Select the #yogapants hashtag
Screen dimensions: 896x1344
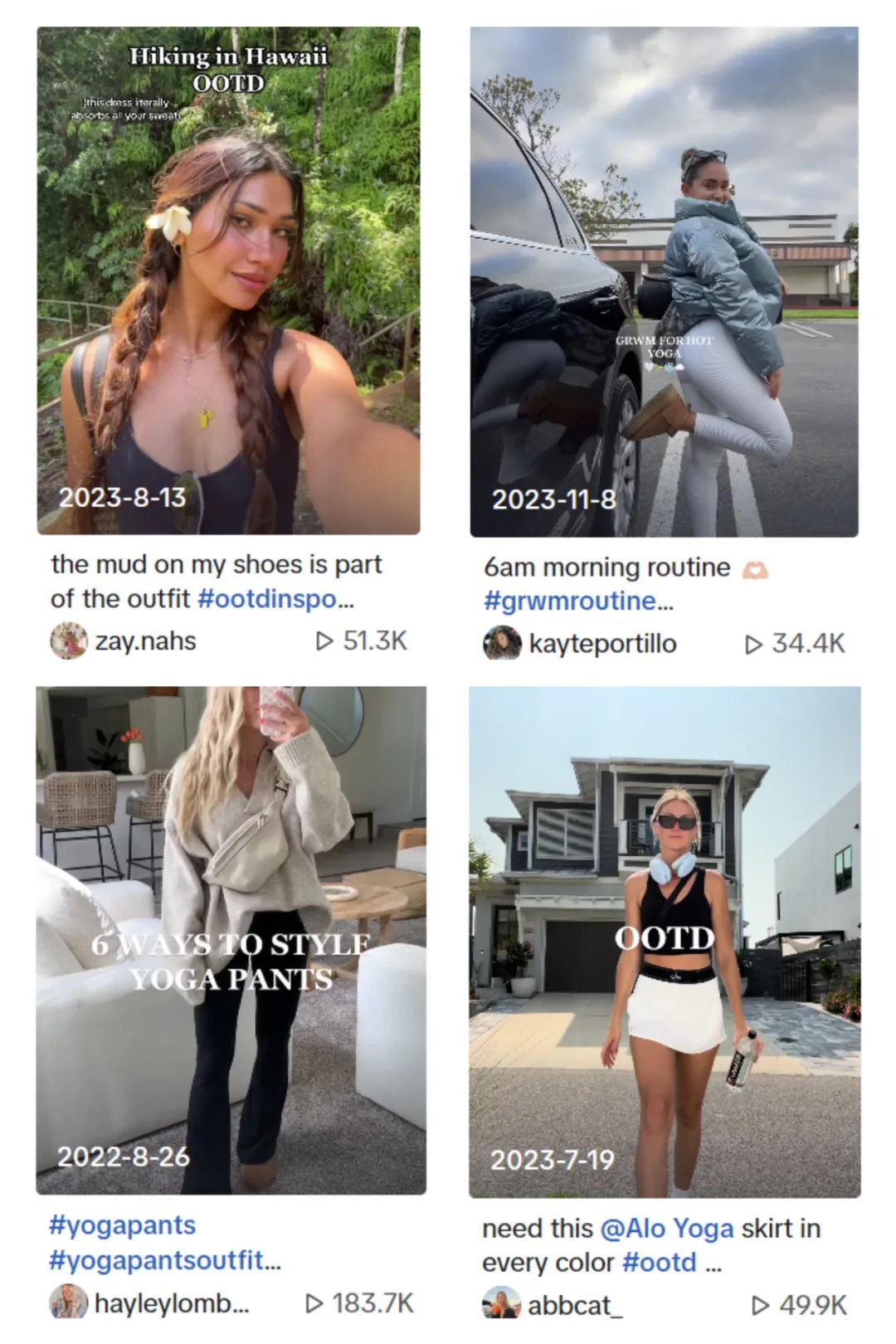[x=123, y=1225]
